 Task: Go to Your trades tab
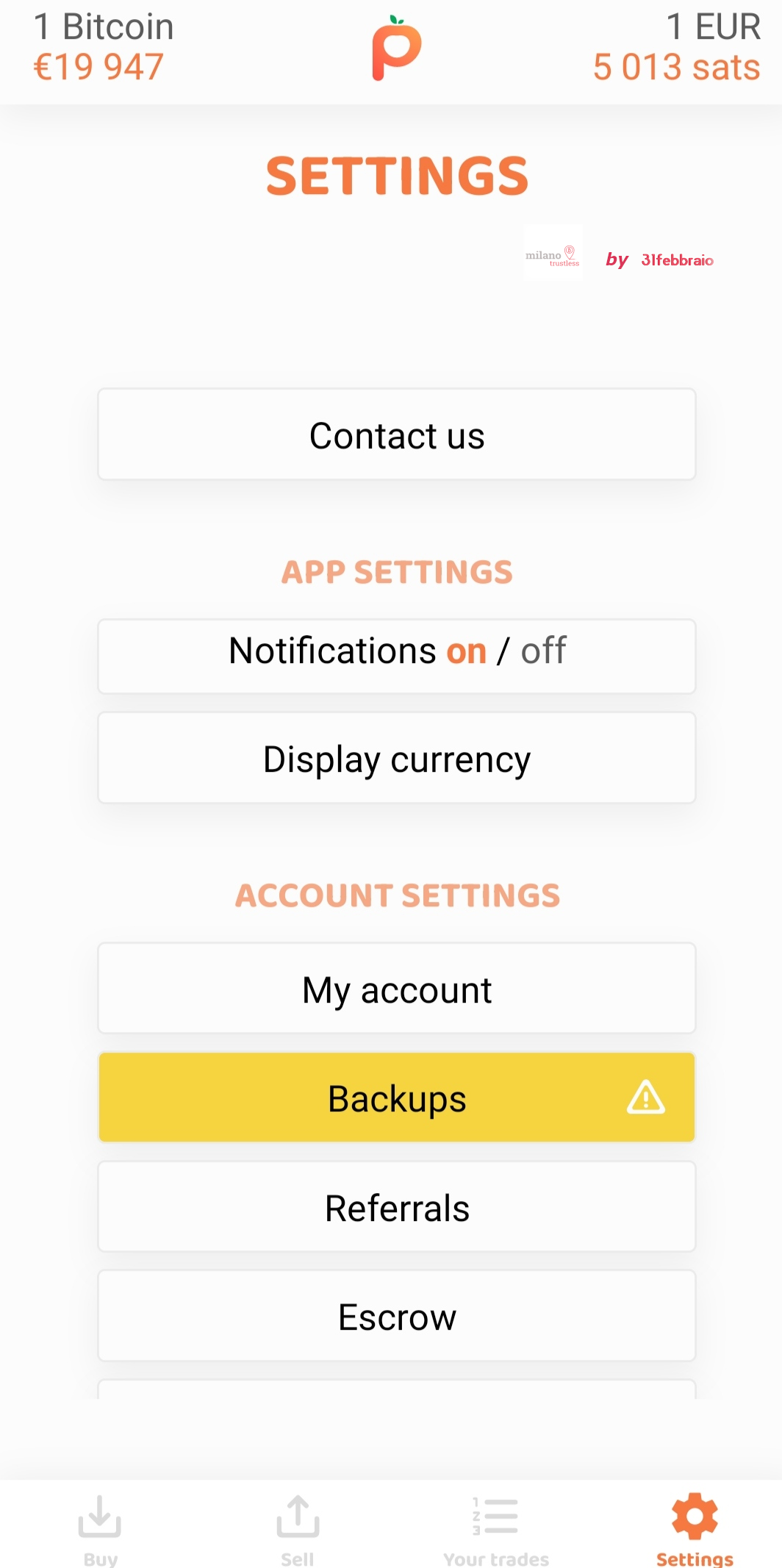496,1531
